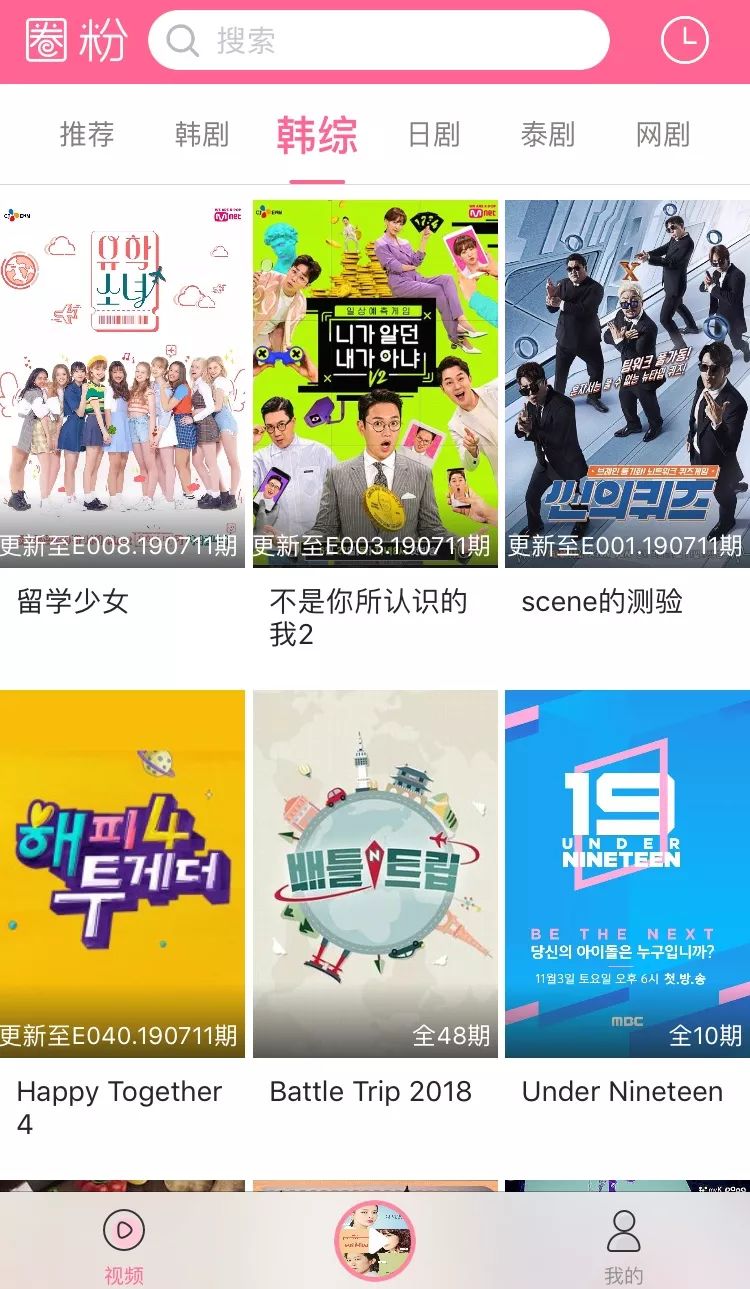Open the 我的 profile tab

[x=623, y=1243]
